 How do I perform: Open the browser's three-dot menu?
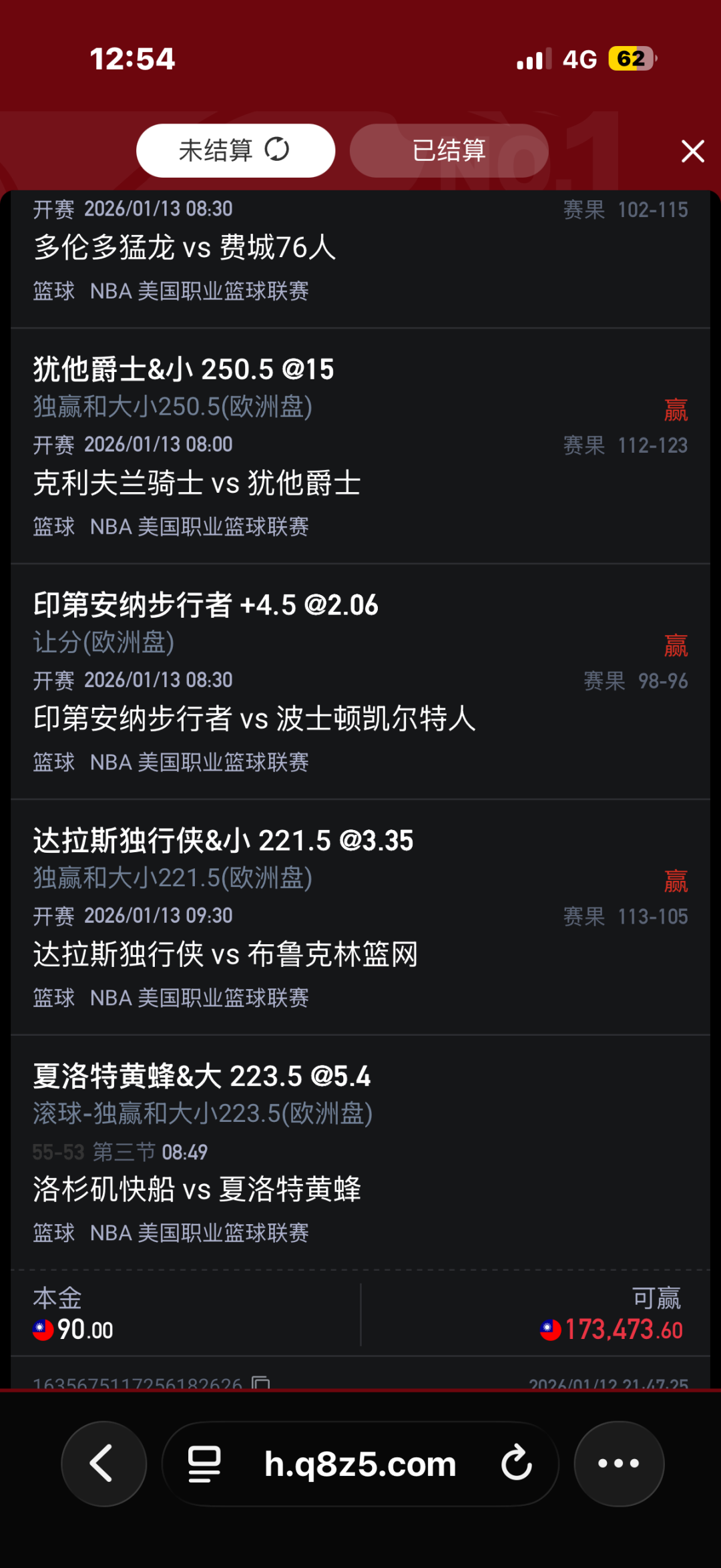pos(619,1463)
